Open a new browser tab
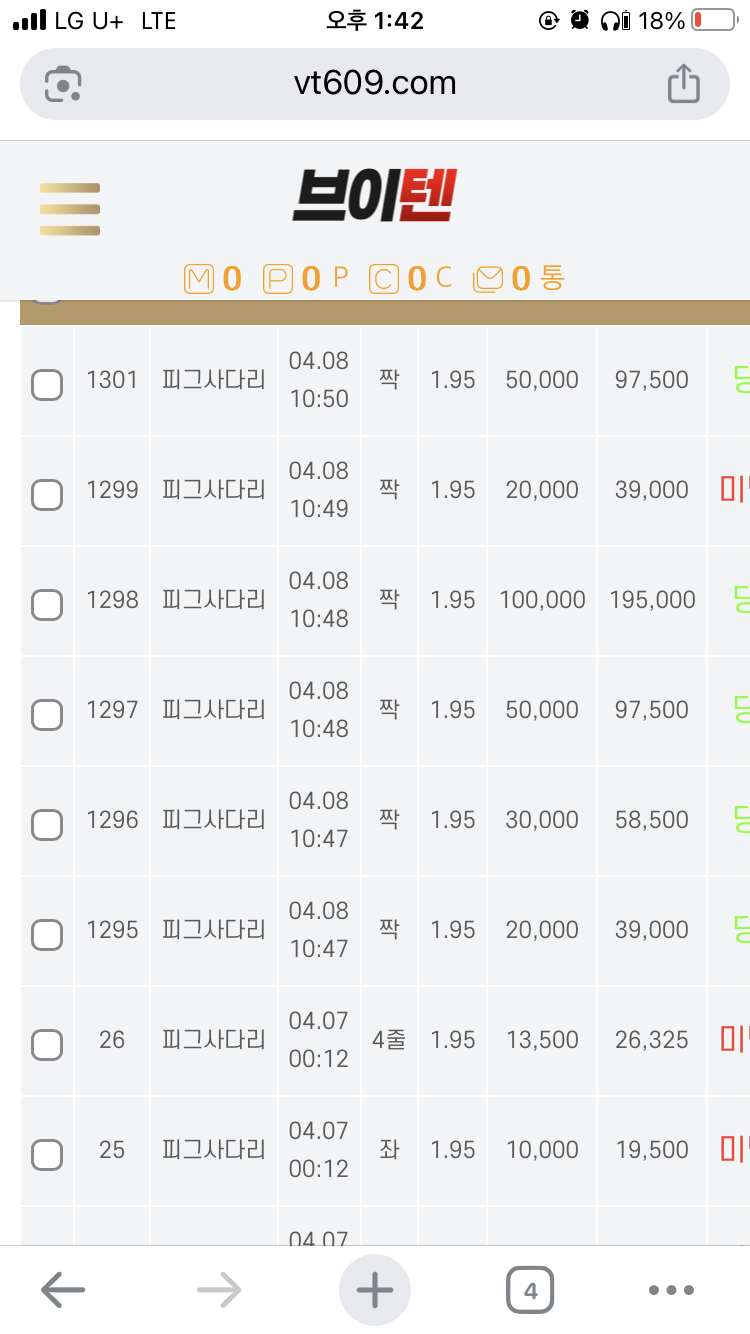The height and width of the screenshot is (1334, 750). pos(375,1290)
